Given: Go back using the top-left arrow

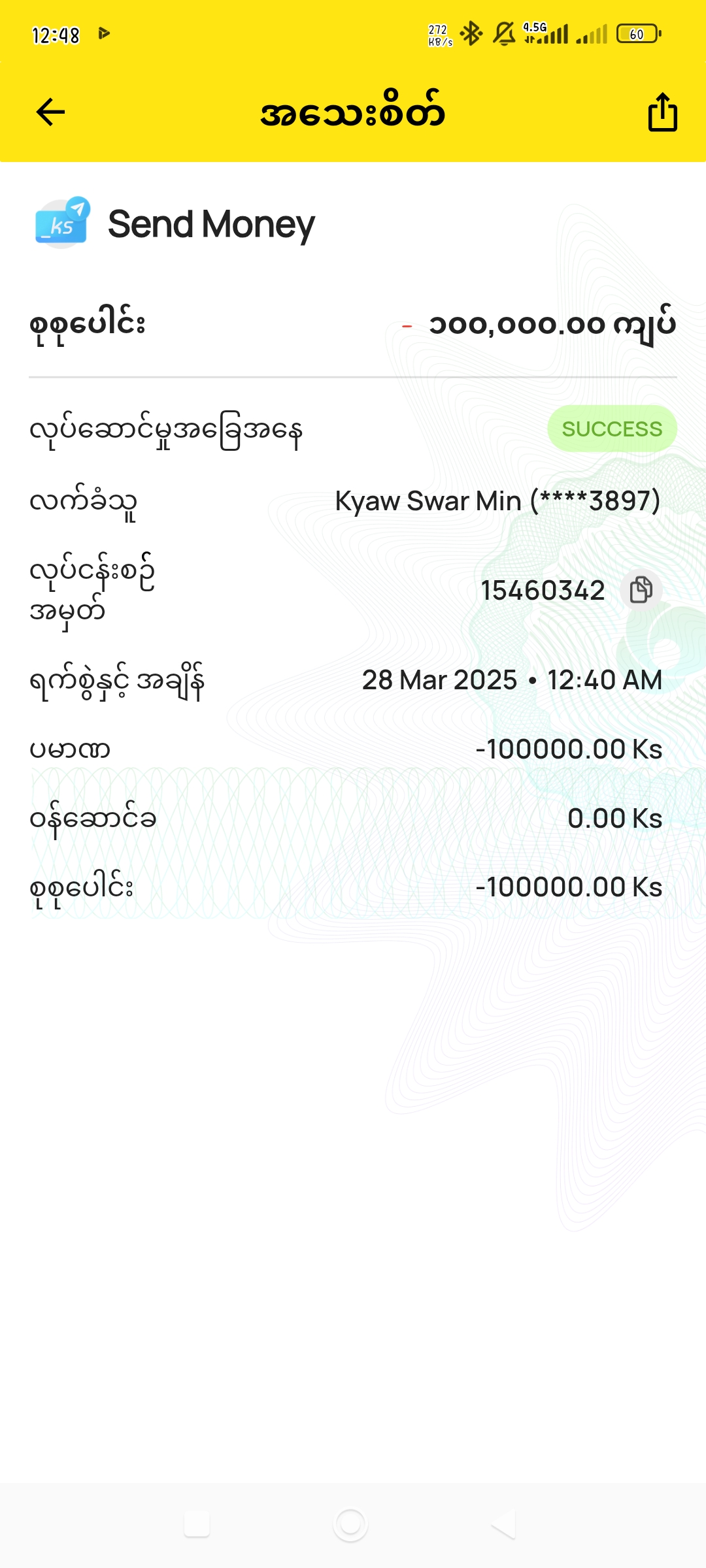Looking at the screenshot, I should coord(50,112).
